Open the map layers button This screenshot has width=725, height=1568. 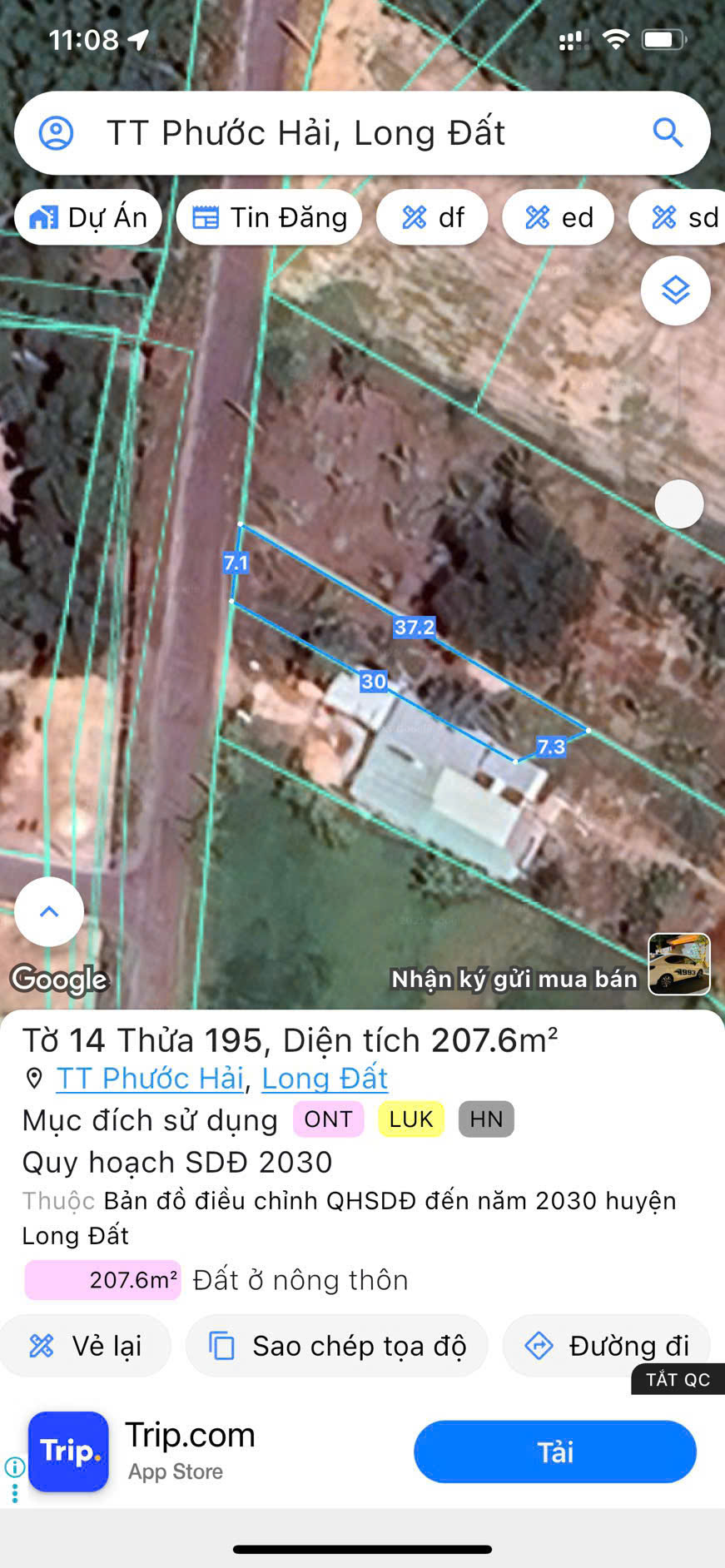(x=675, y=290)
